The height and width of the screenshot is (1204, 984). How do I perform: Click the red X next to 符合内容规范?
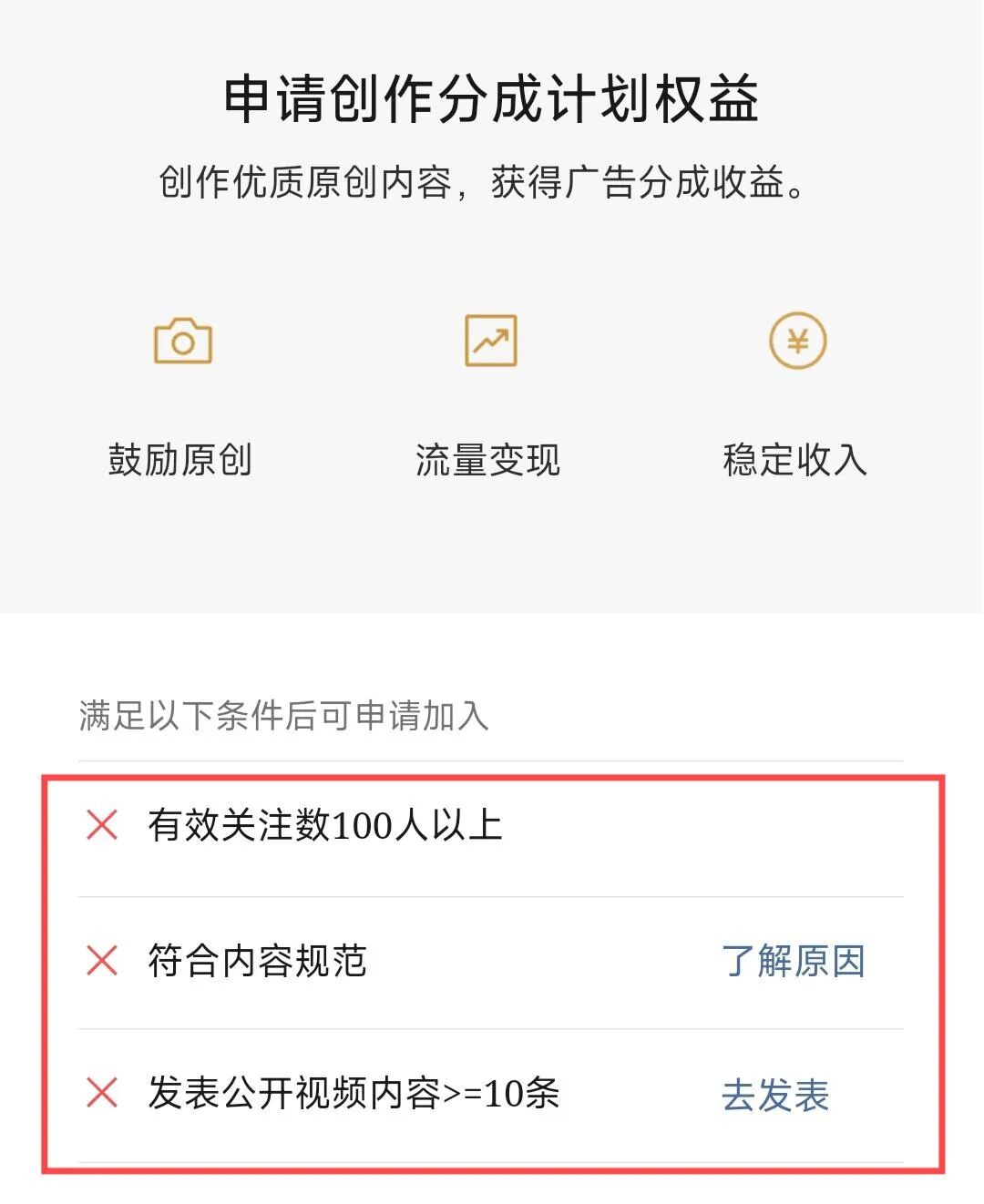(103, 961)
